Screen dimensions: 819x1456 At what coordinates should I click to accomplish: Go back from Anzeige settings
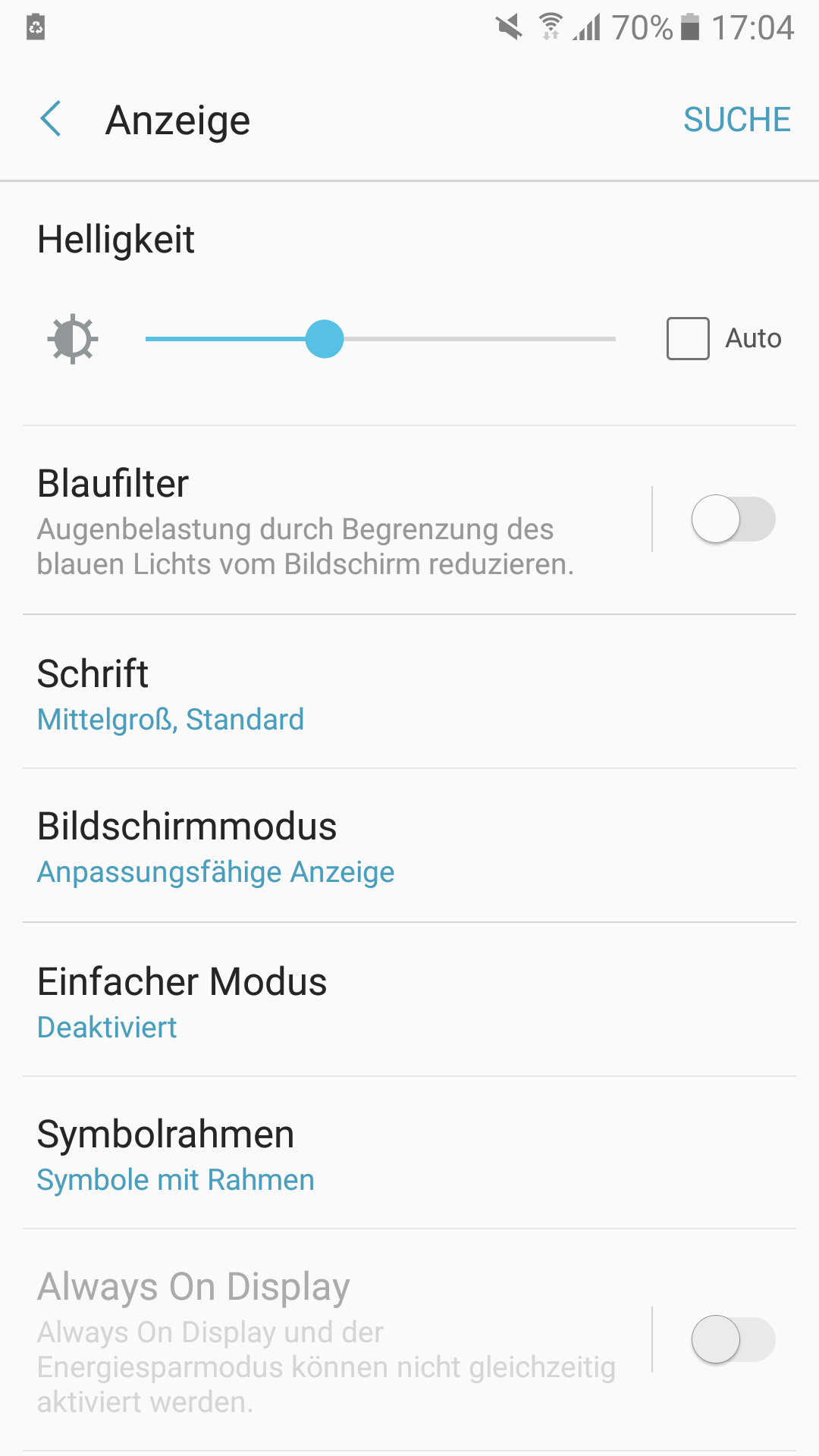(x=51, y=120)
